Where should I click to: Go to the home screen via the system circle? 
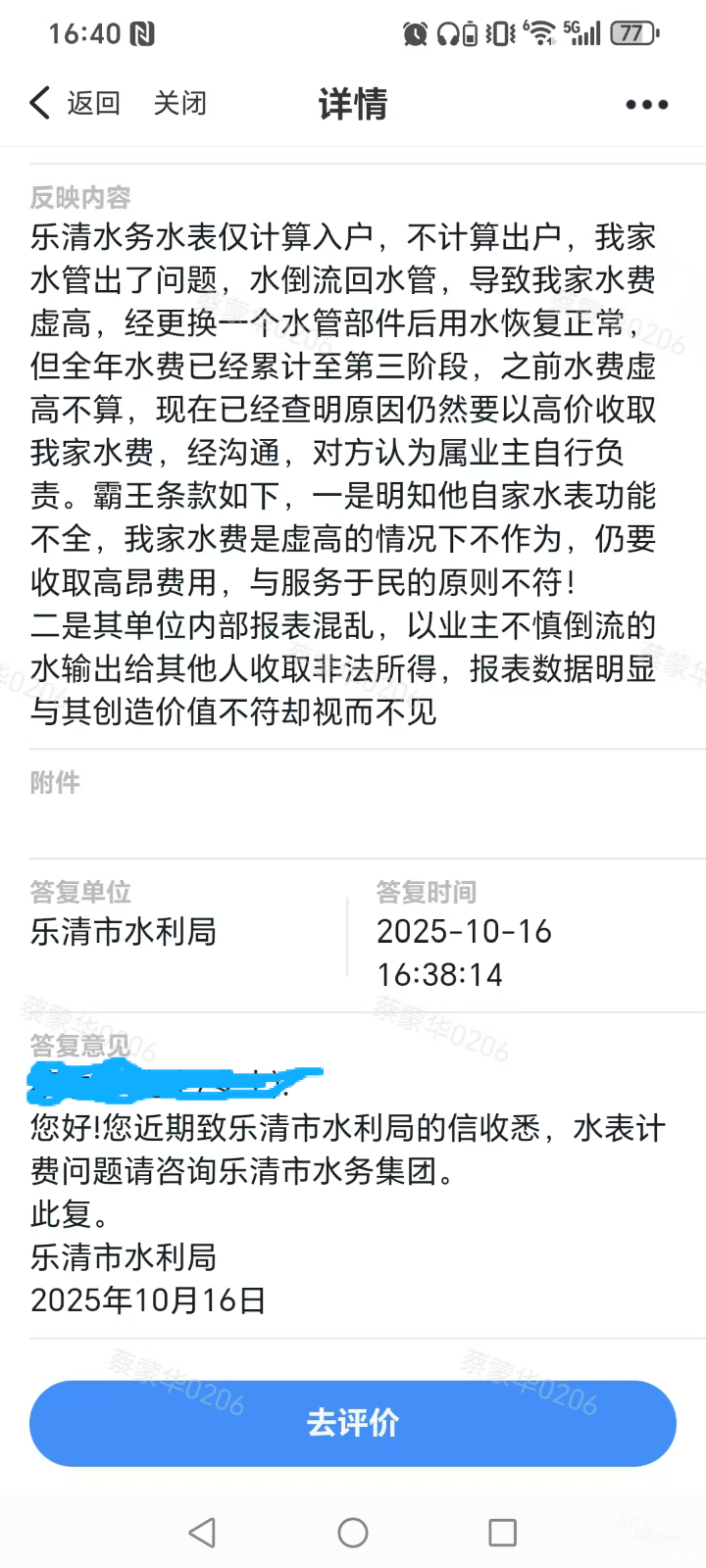click(353, 1532)
